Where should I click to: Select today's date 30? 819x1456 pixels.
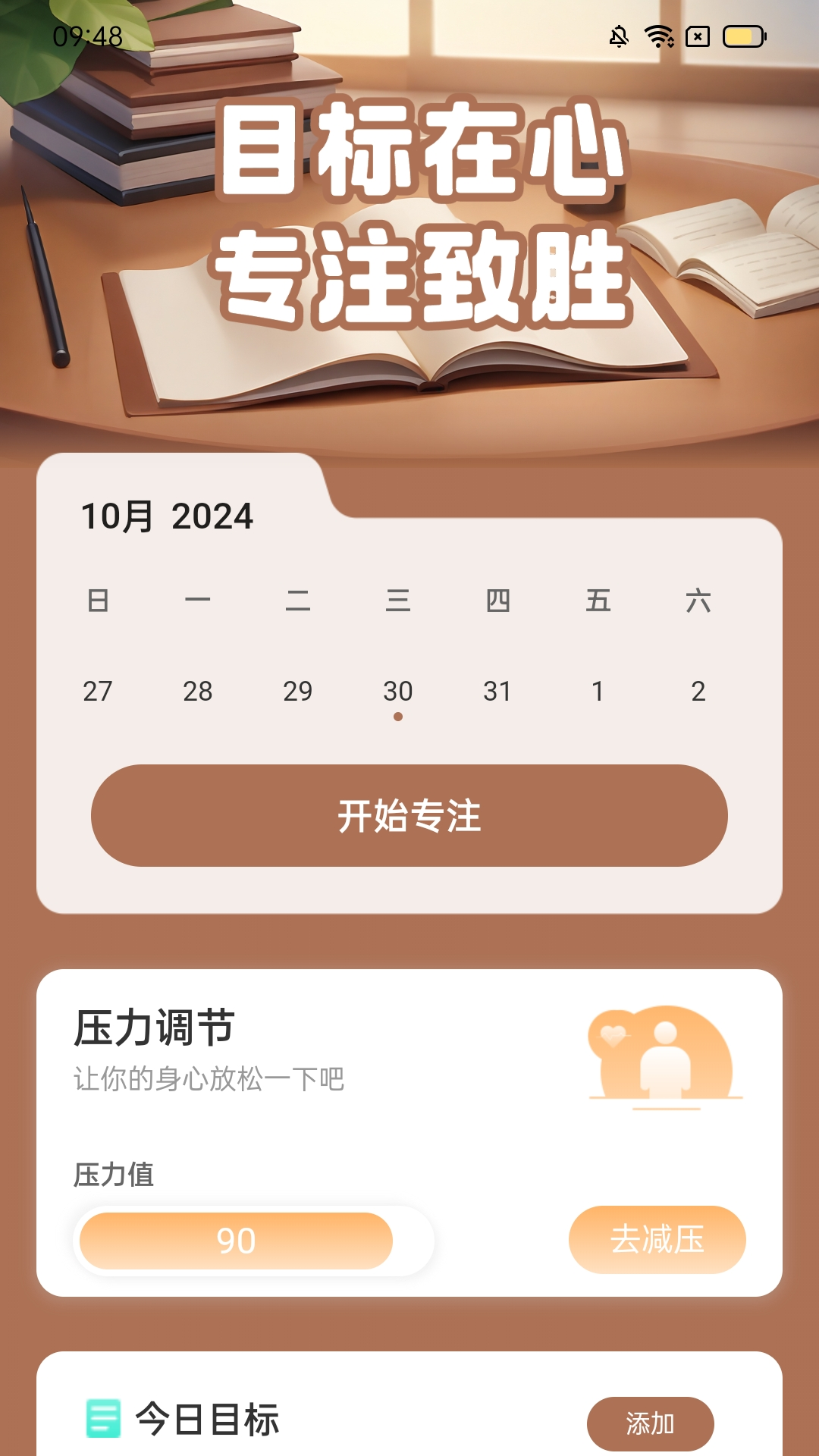[x=398, y=691]
